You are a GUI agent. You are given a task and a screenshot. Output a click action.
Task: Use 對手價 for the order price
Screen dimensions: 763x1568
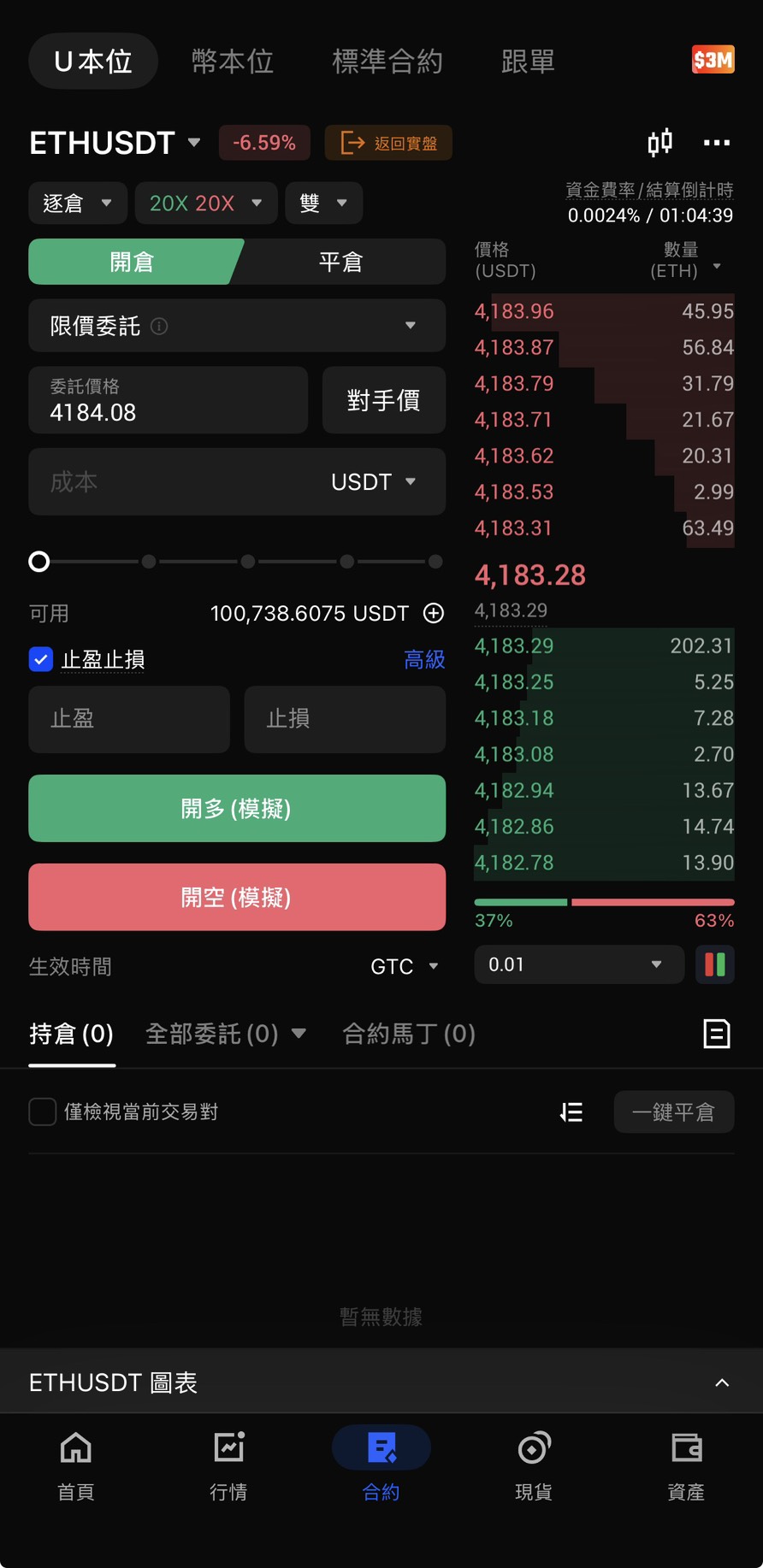[383, 401]
